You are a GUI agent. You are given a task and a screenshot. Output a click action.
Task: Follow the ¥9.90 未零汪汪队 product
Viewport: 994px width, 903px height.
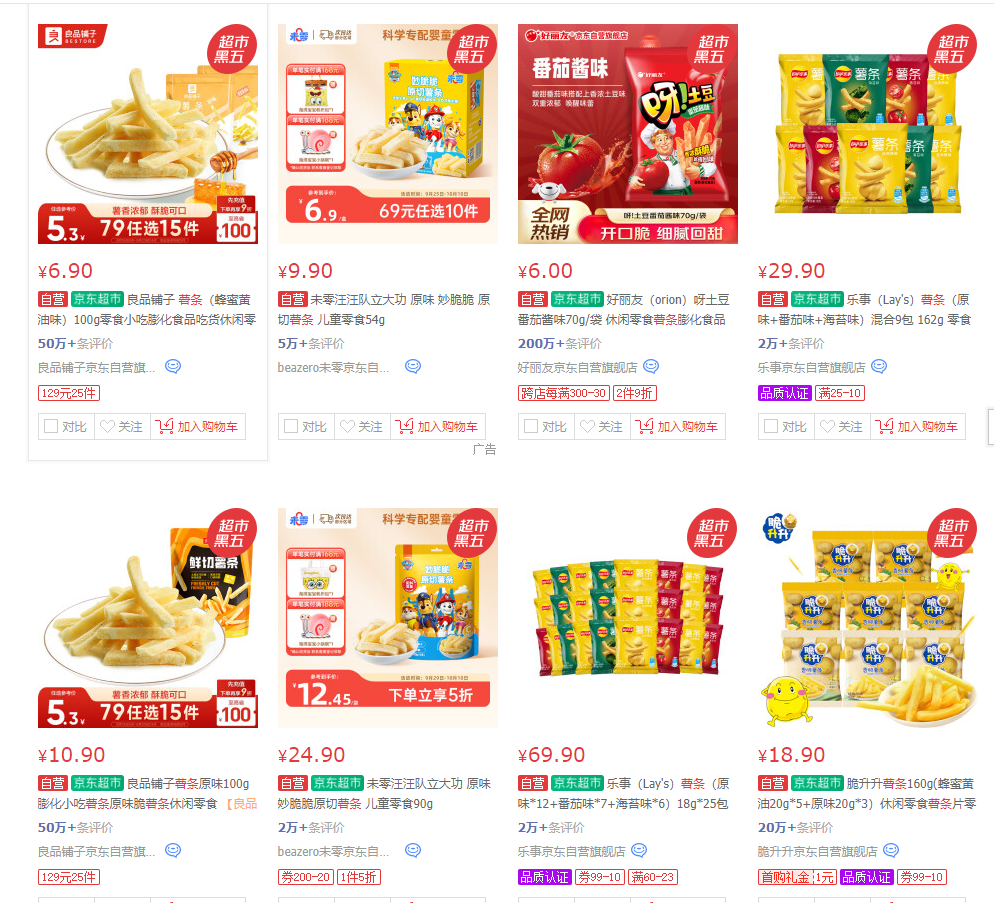click(x=361, y=427)
